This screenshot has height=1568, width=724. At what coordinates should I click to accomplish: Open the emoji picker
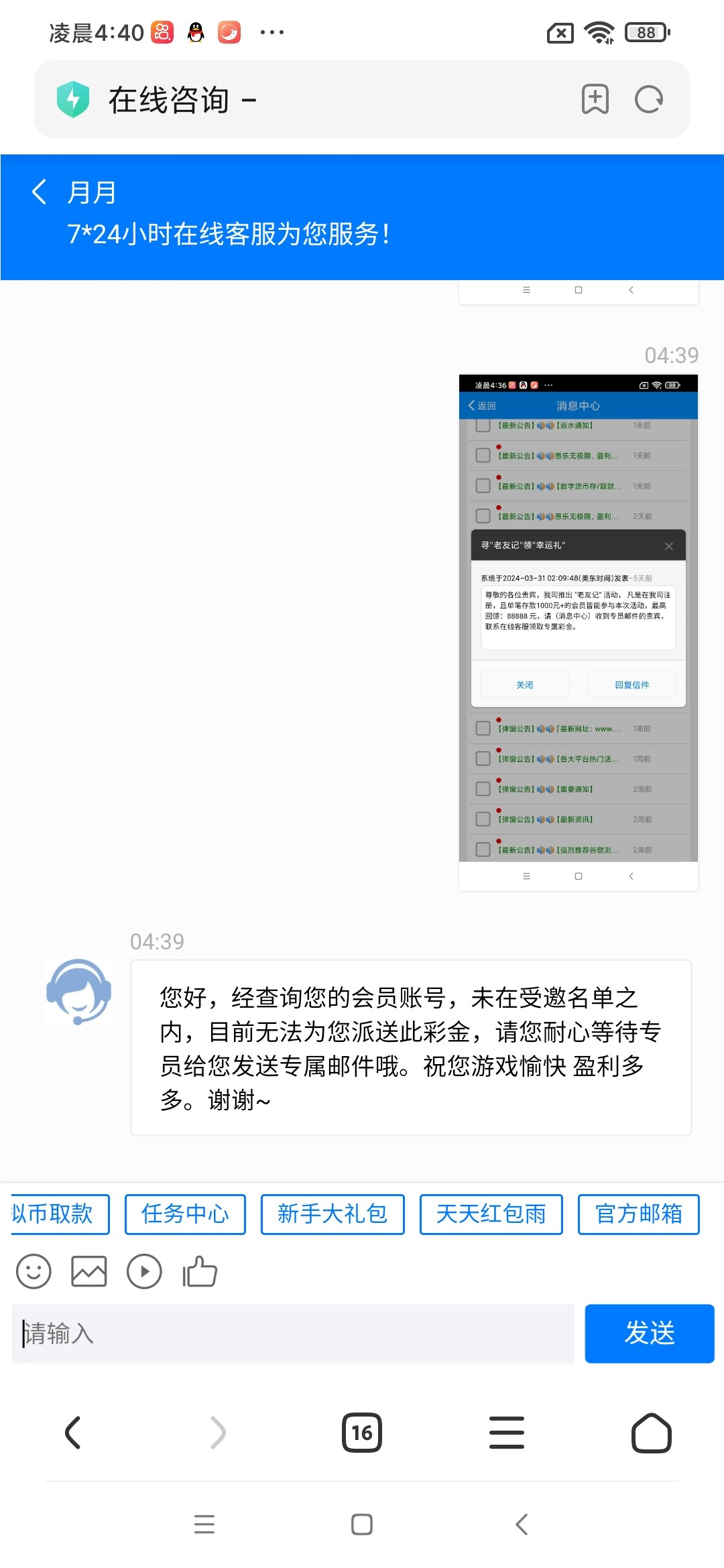(34, 1271)
